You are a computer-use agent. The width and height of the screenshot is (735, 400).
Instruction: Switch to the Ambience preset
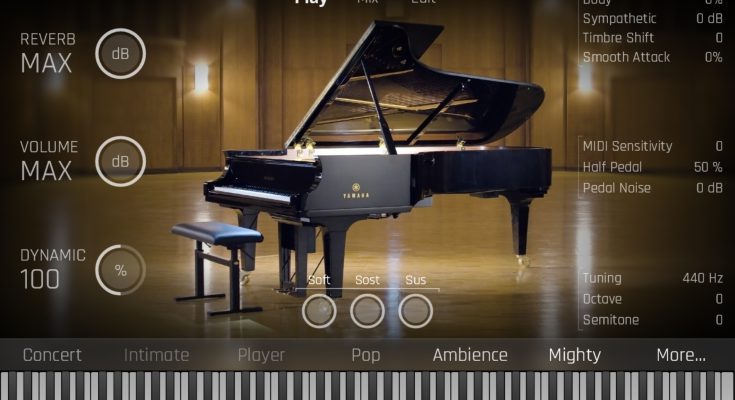pyautogui.click(x=470, y=355)
